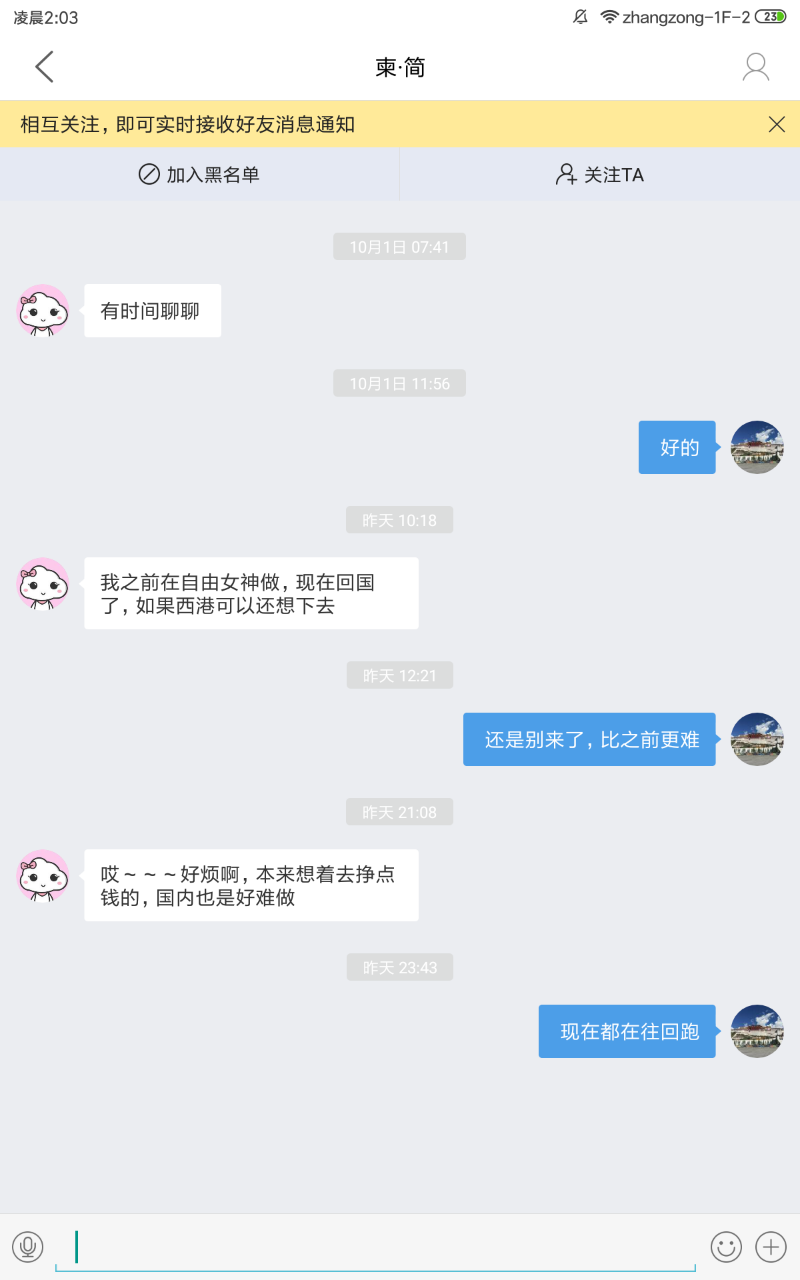The width and height of the screenshot is (800, 1280).
Task: Tap the back arrow to exit the conversation
Action: click(x=44, y=66)
